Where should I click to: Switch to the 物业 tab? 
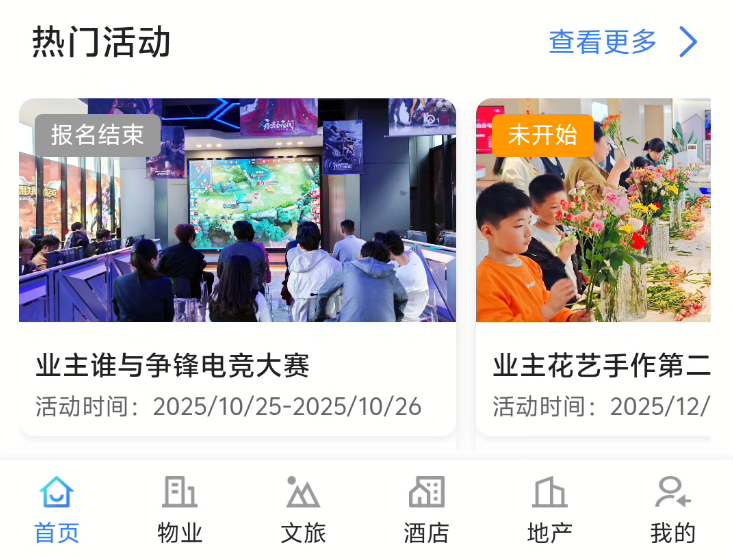(180, 509)
